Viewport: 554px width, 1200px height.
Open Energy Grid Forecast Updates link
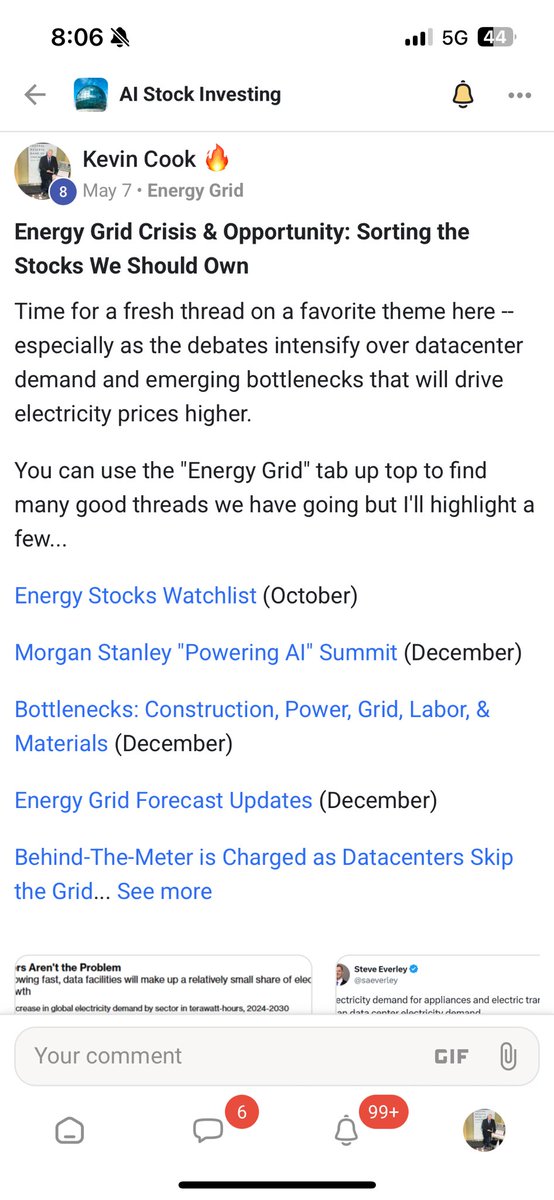[164, 800]
